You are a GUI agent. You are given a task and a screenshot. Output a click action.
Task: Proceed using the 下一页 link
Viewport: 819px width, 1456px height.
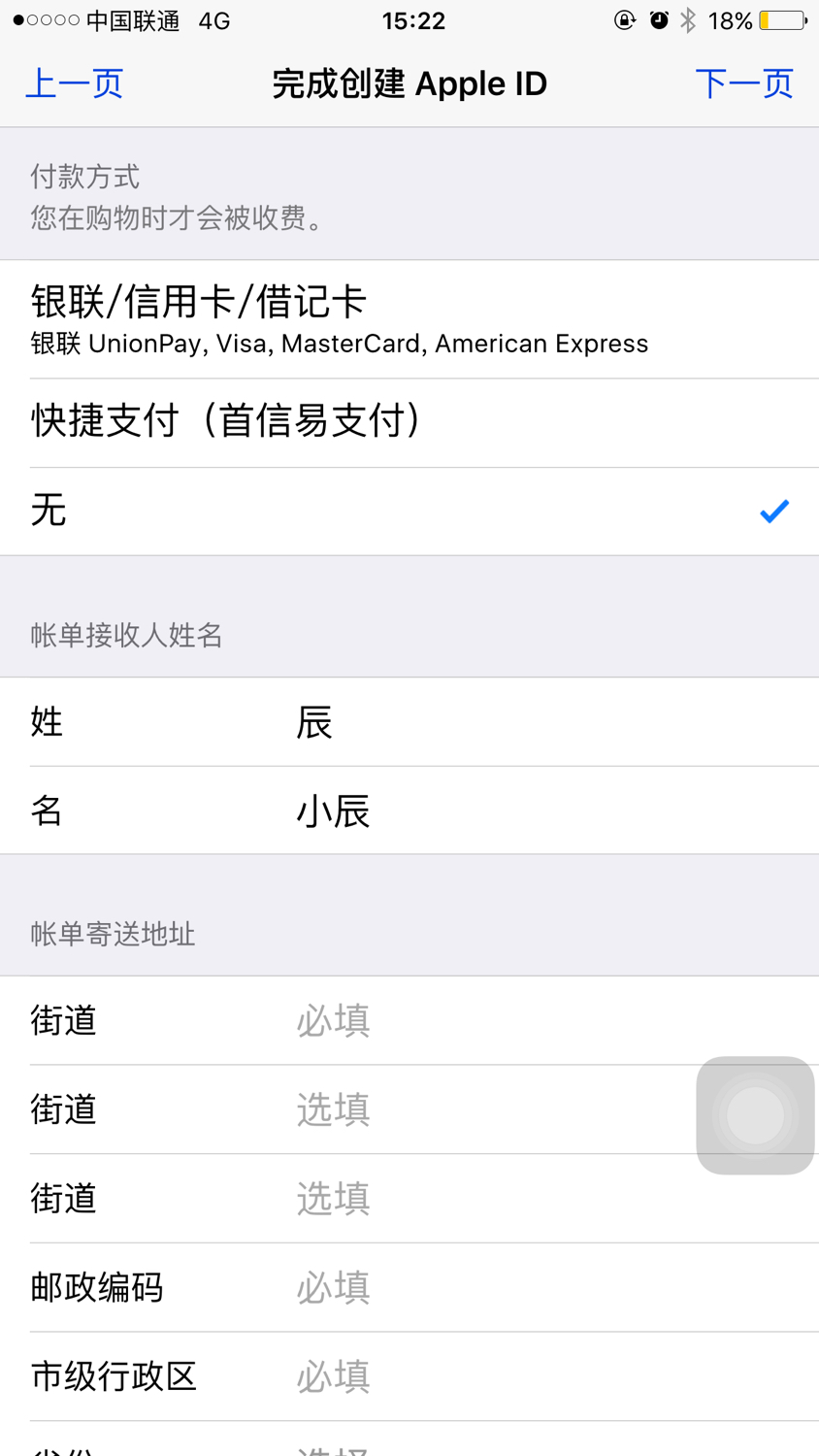pyautogui.click(x=744, y=83)
